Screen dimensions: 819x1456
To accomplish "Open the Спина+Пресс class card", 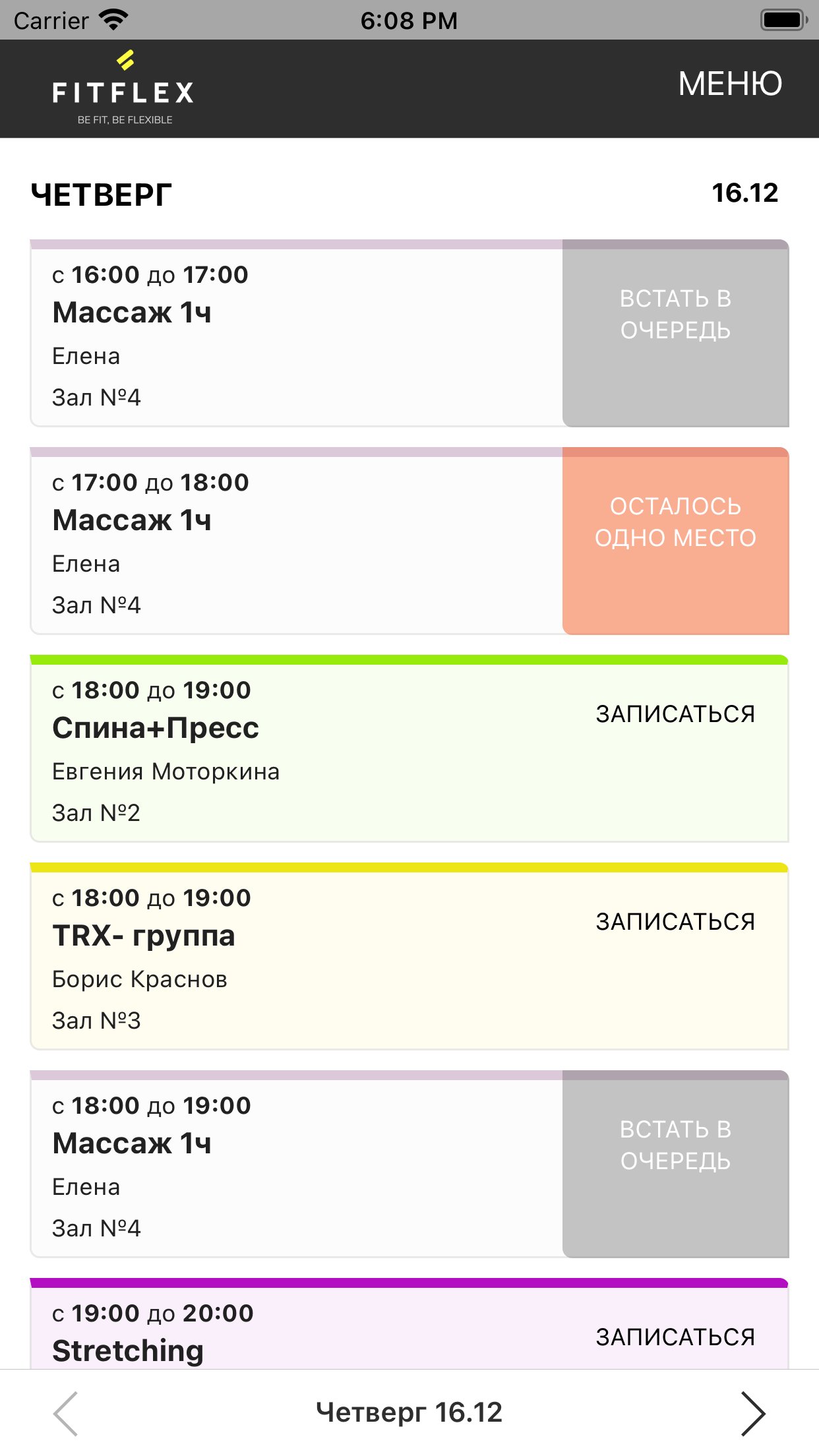I will click(264, 748).
